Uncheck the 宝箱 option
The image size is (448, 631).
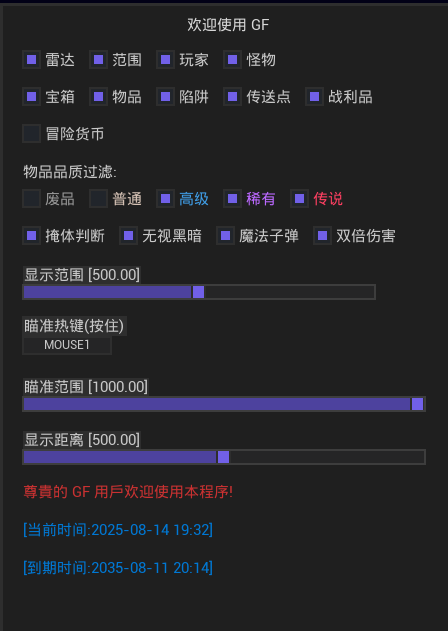[x=31, y=97]
